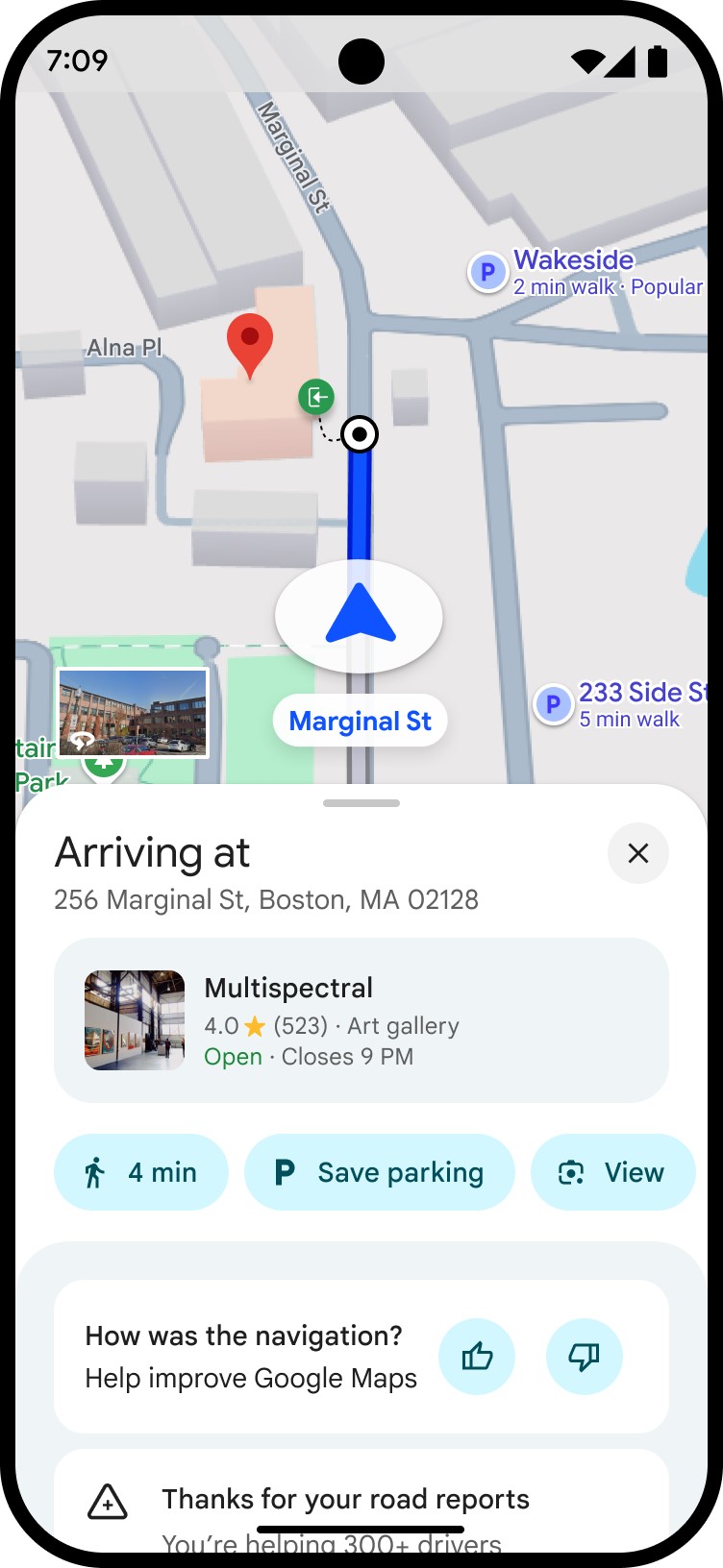The image size is (723, 1568).
Task: Open the Multispectral place card
Action: [361, 1020]
